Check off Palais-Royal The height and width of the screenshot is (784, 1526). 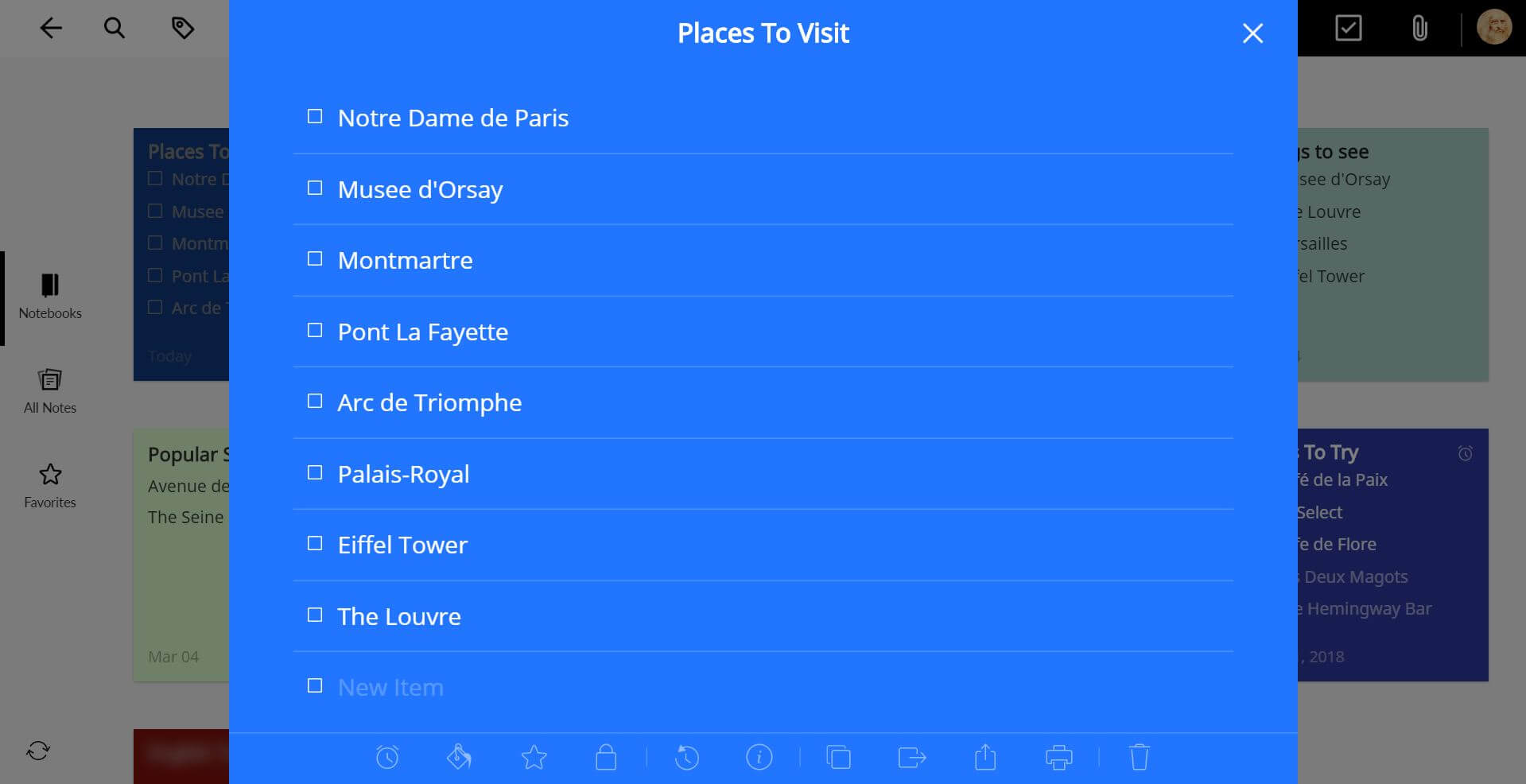(x=315, y=473)
